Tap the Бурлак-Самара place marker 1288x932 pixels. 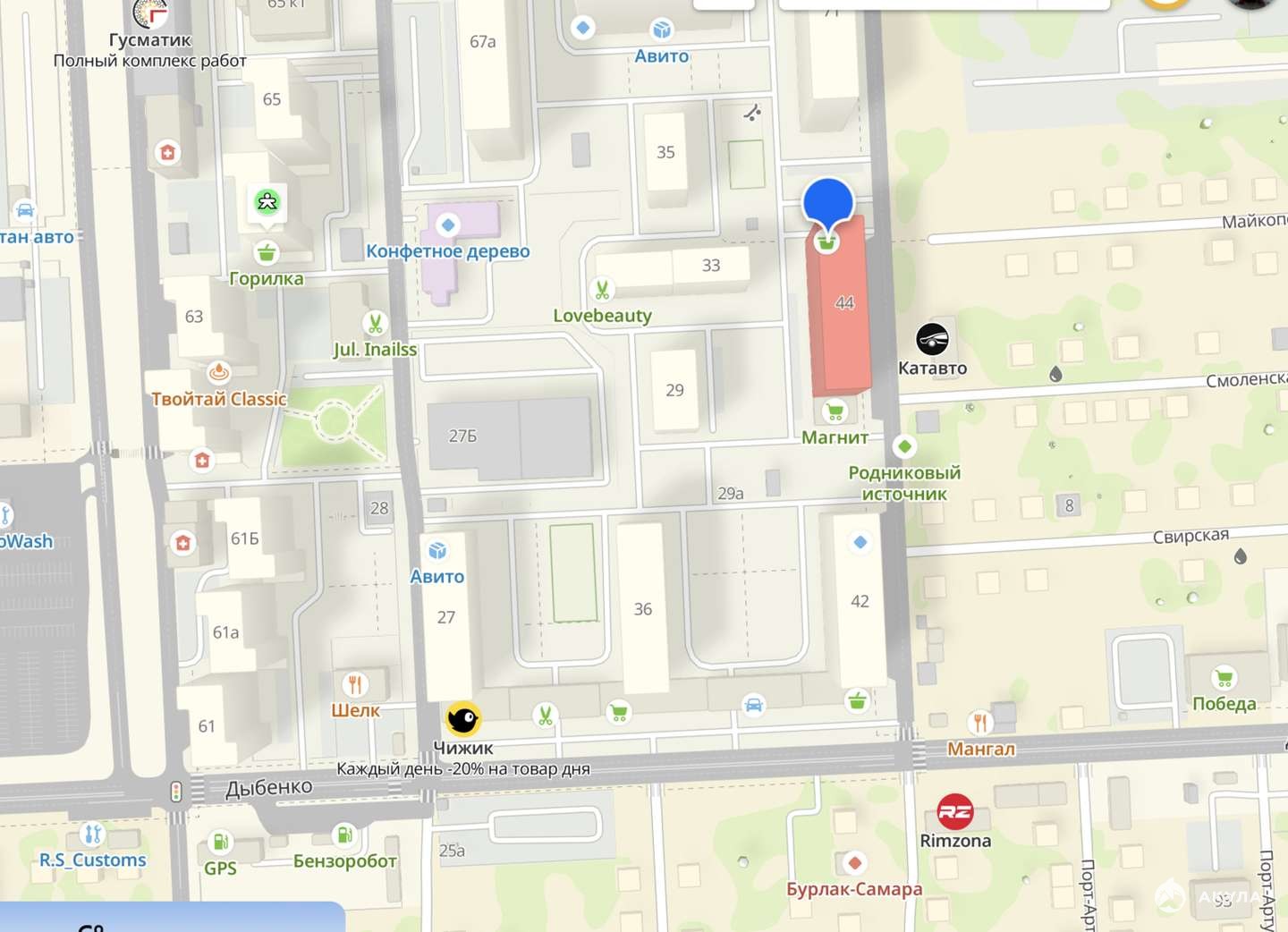(x=854, y=863)
